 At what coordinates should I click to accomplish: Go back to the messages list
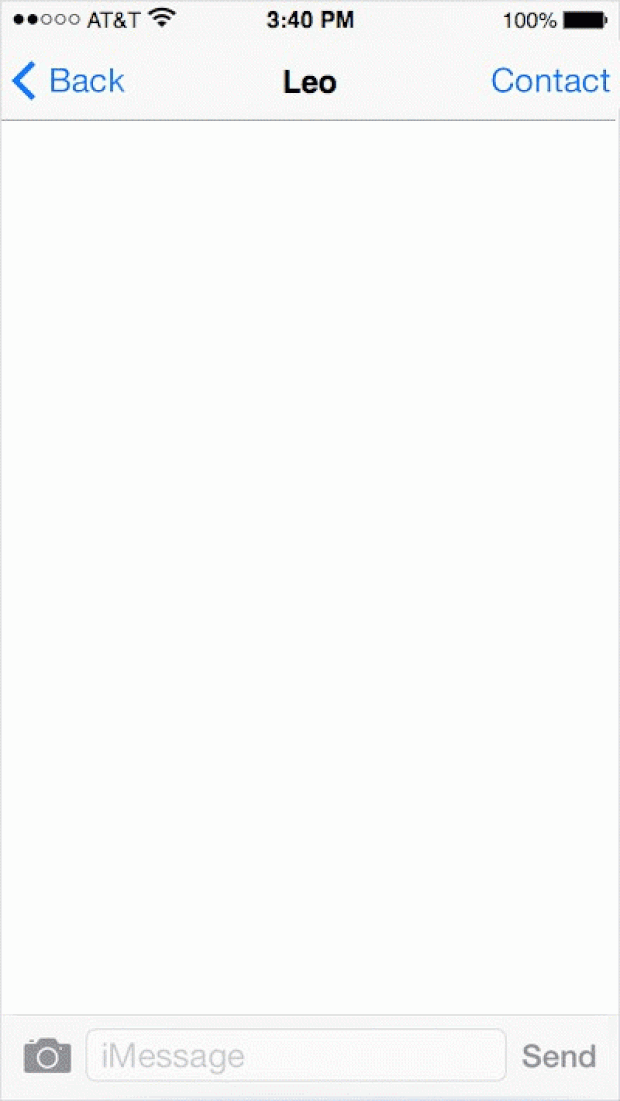pyautogui.click(x=68, y=81)
